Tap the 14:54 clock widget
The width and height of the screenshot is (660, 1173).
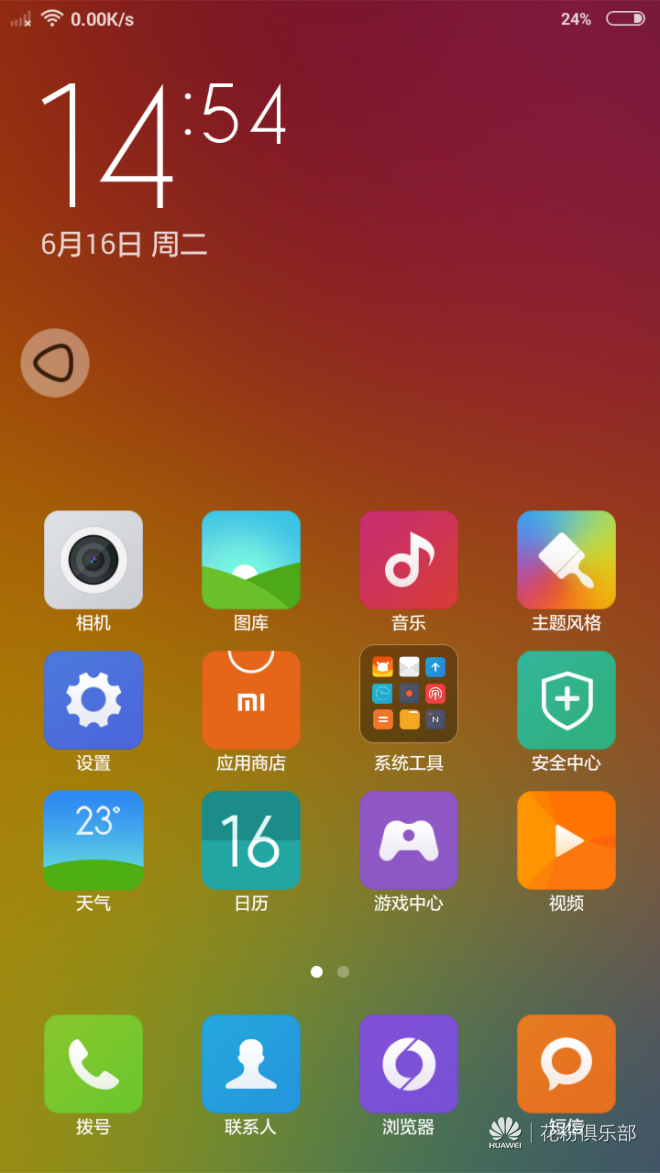pos(165,145)
